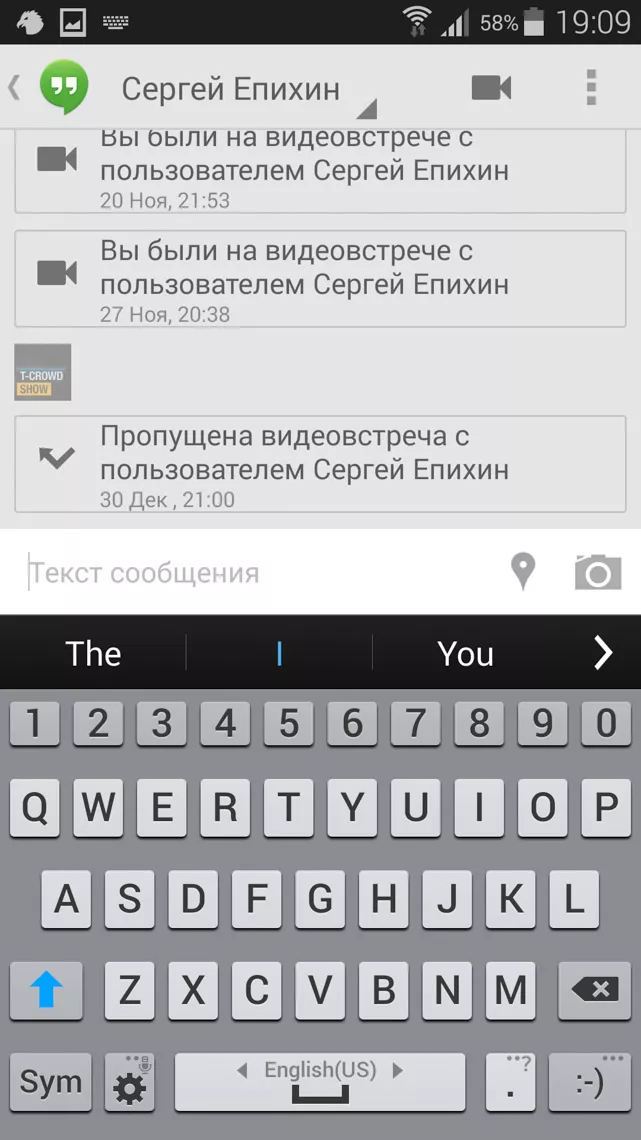Tap the Shift key on the keyboard
641x1140 pixels.
click(x=46, y=990)
